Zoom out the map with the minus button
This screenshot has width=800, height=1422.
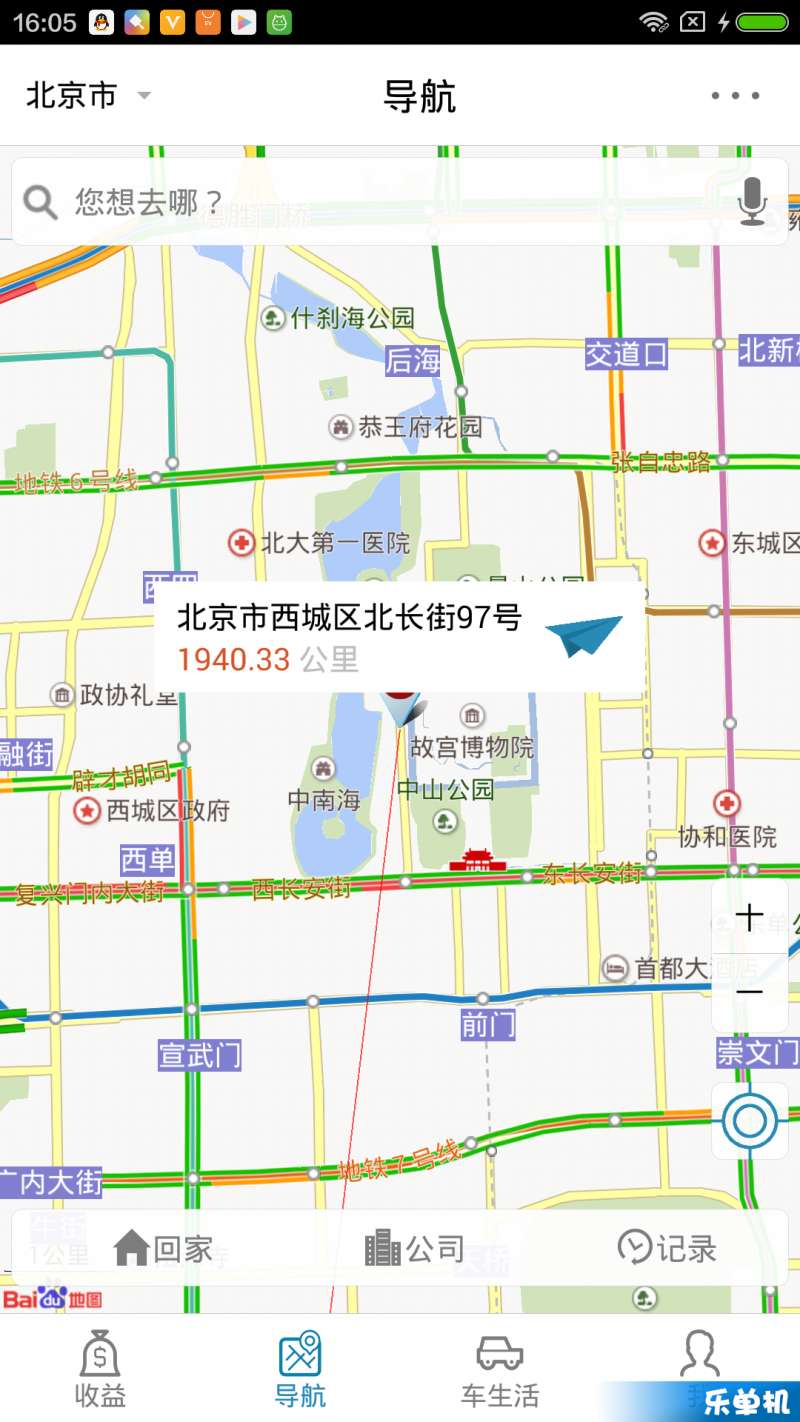tap(749, 992)
